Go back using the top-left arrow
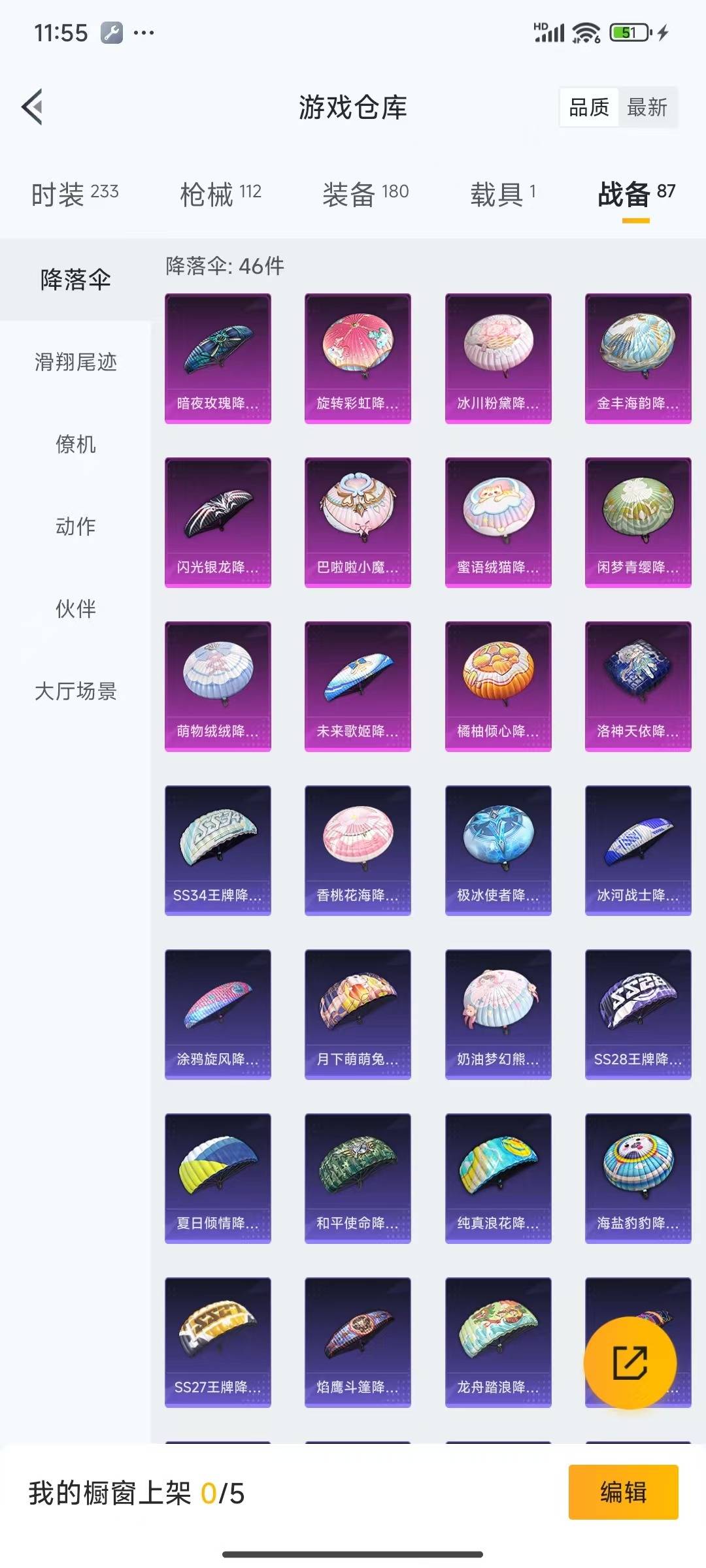This screenshot has width=706, height=1568. pyautogui.click(x=33, y=106)
